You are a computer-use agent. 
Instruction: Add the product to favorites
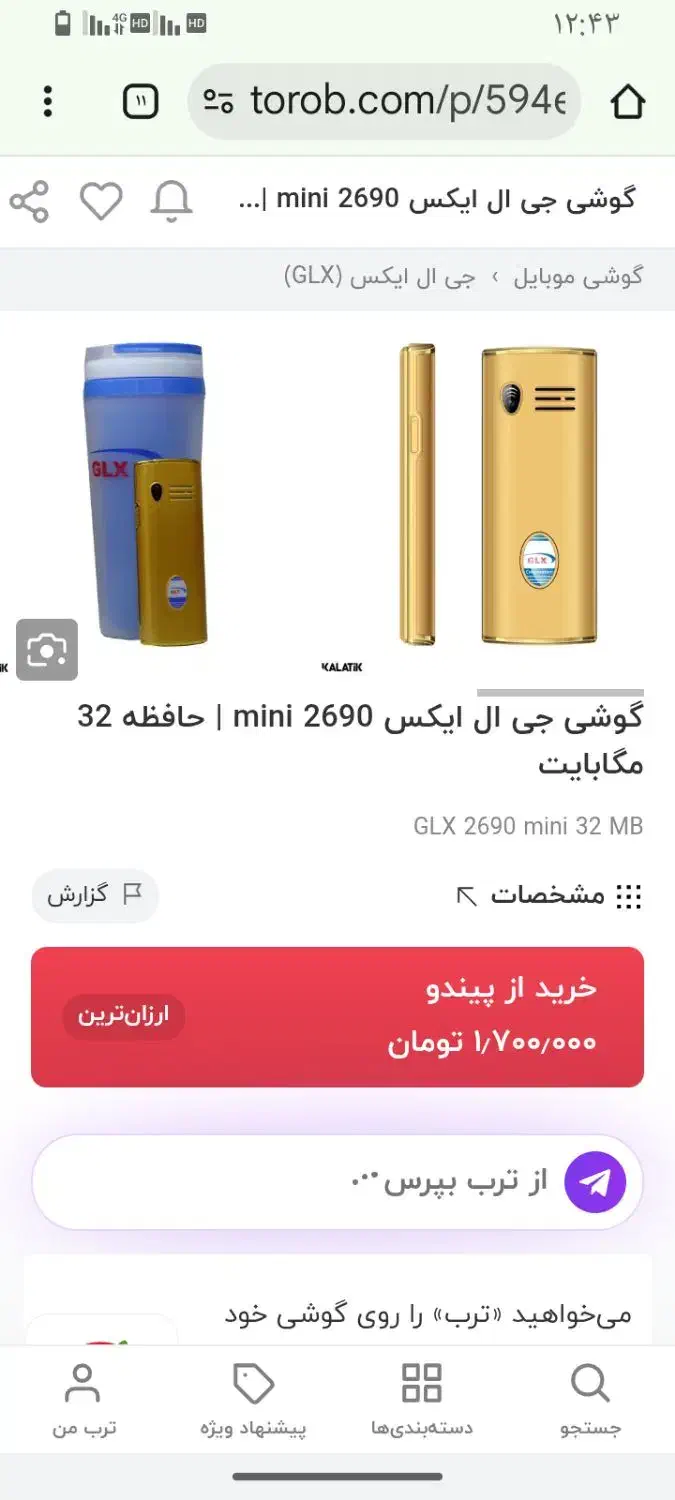coord(101,201)
